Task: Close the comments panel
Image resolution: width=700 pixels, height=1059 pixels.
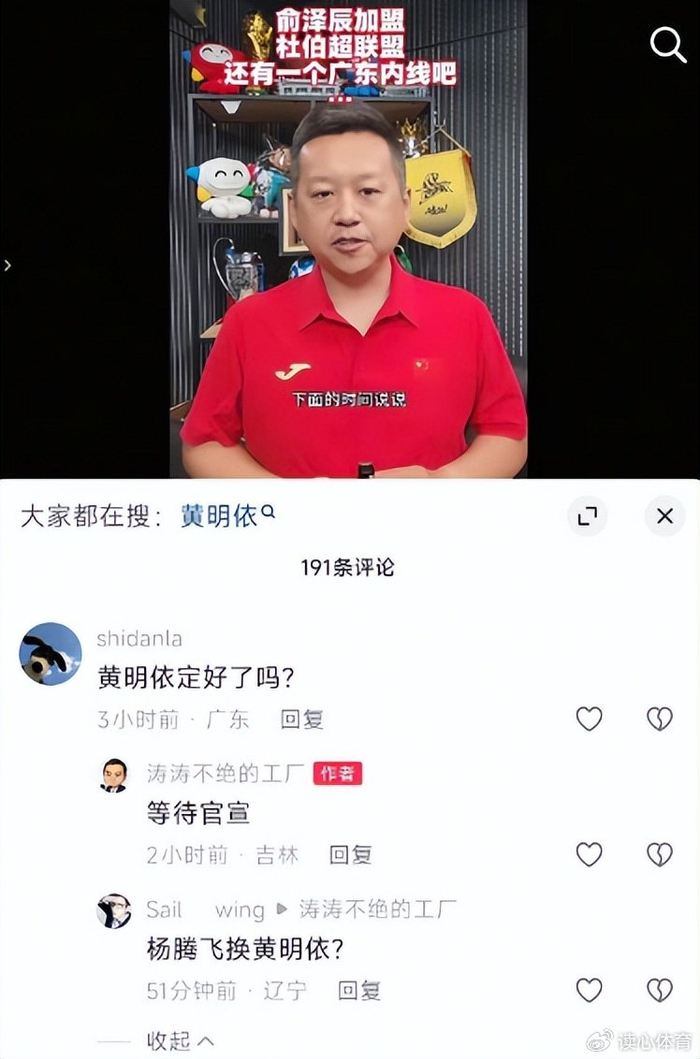Action: pyautogui.click(x=665, y=516)
